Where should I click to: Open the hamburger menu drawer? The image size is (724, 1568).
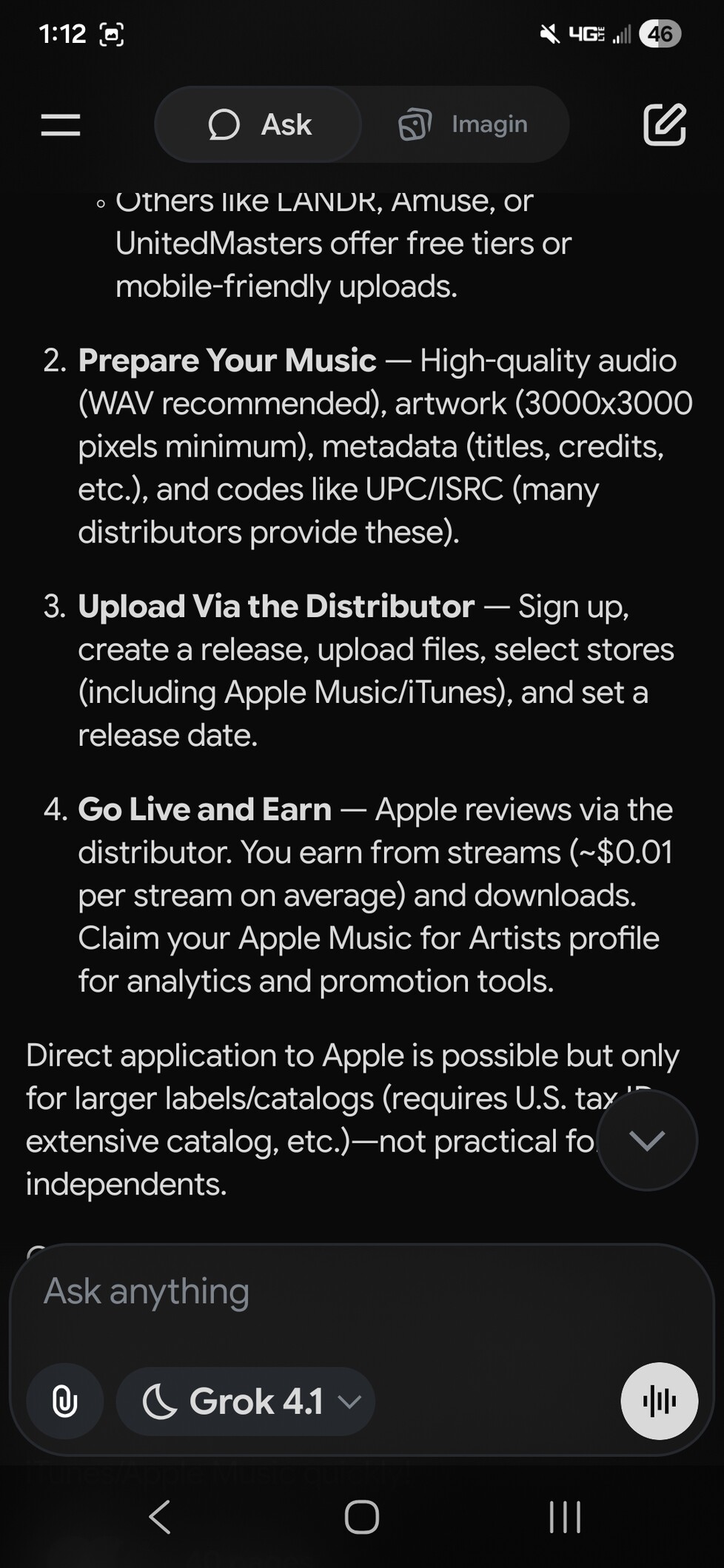61,124
